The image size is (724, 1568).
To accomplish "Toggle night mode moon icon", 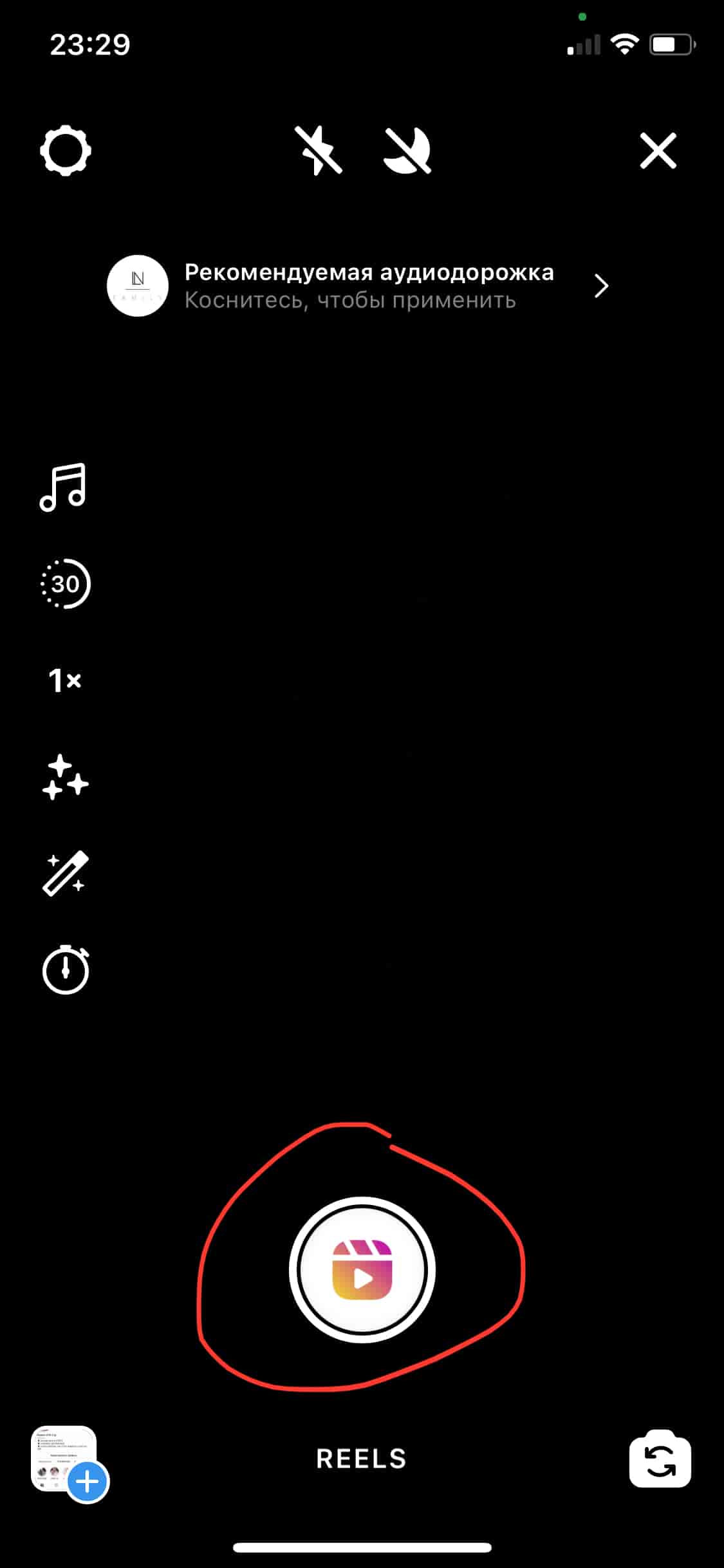I will coord(407,151).
